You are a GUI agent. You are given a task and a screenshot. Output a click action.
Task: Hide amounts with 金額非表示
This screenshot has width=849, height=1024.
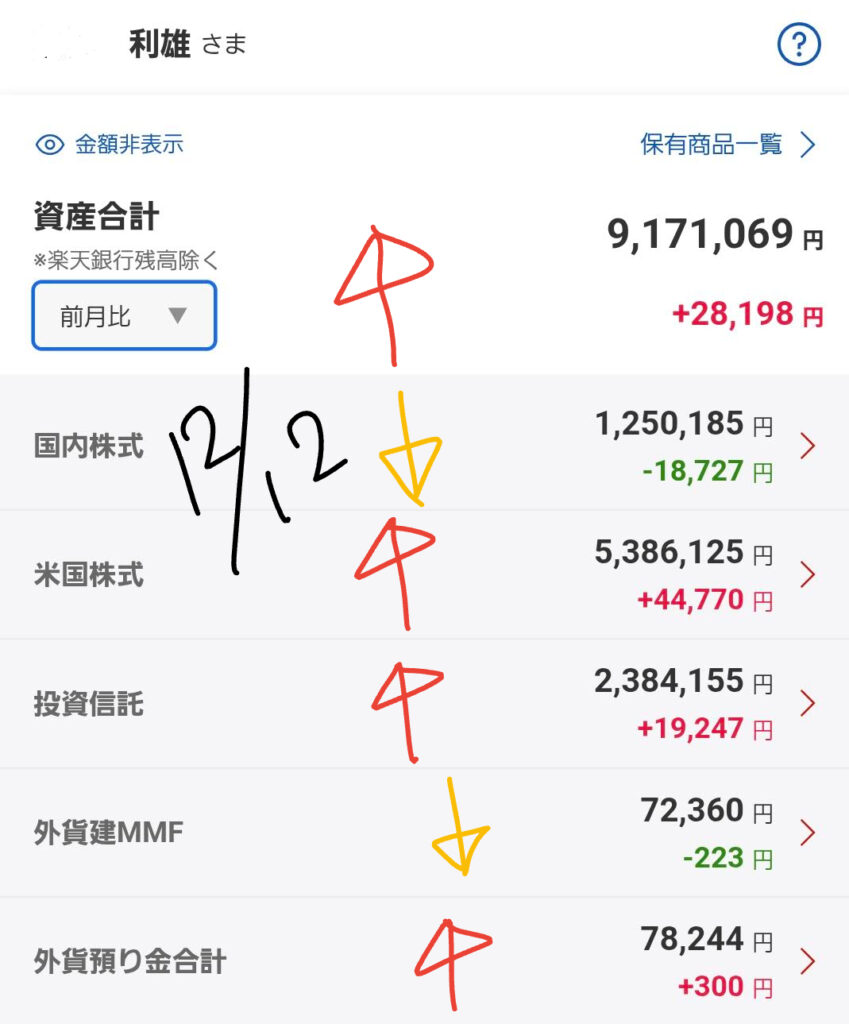point(110,145)
